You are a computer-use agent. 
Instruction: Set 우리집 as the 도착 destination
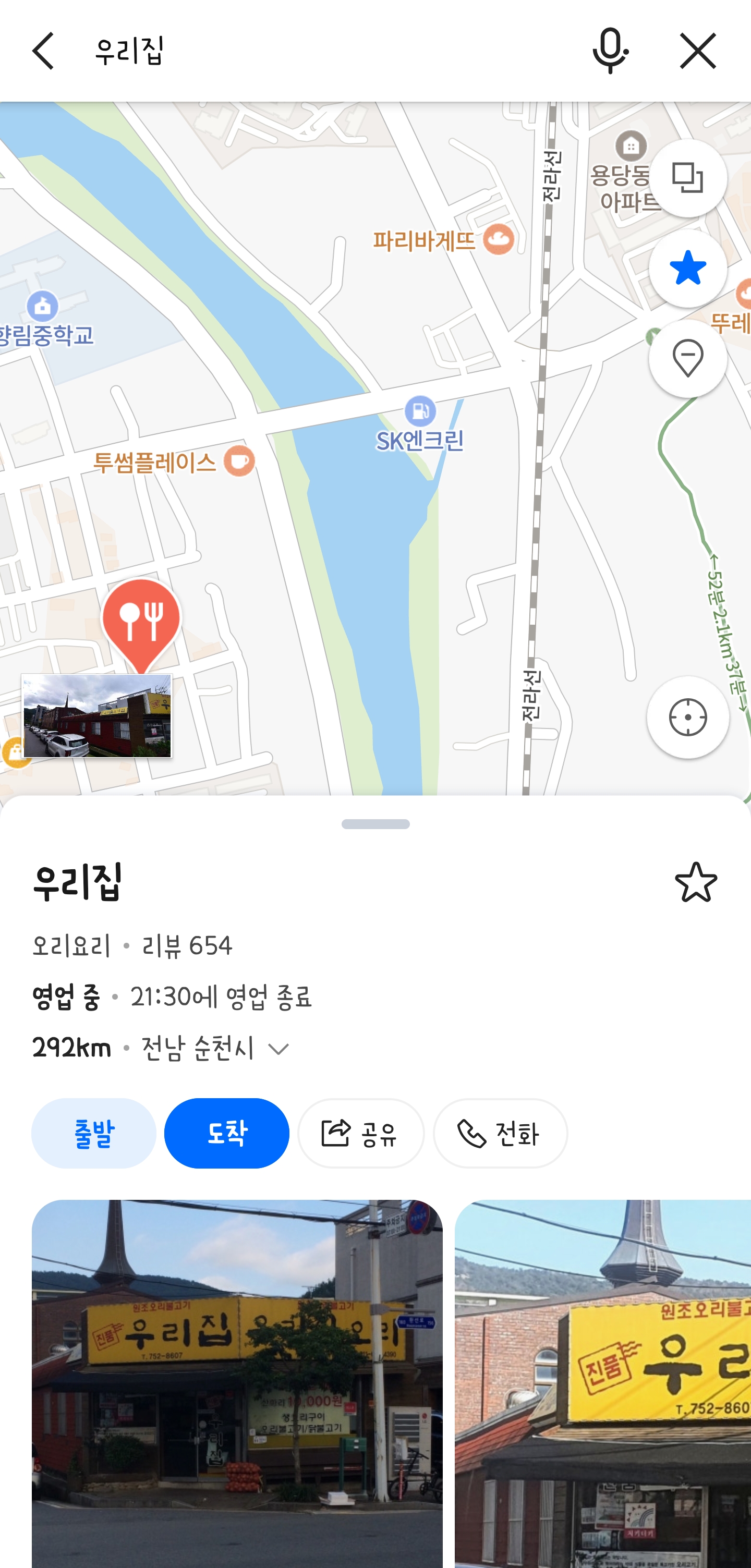[x=226, y=1133]
